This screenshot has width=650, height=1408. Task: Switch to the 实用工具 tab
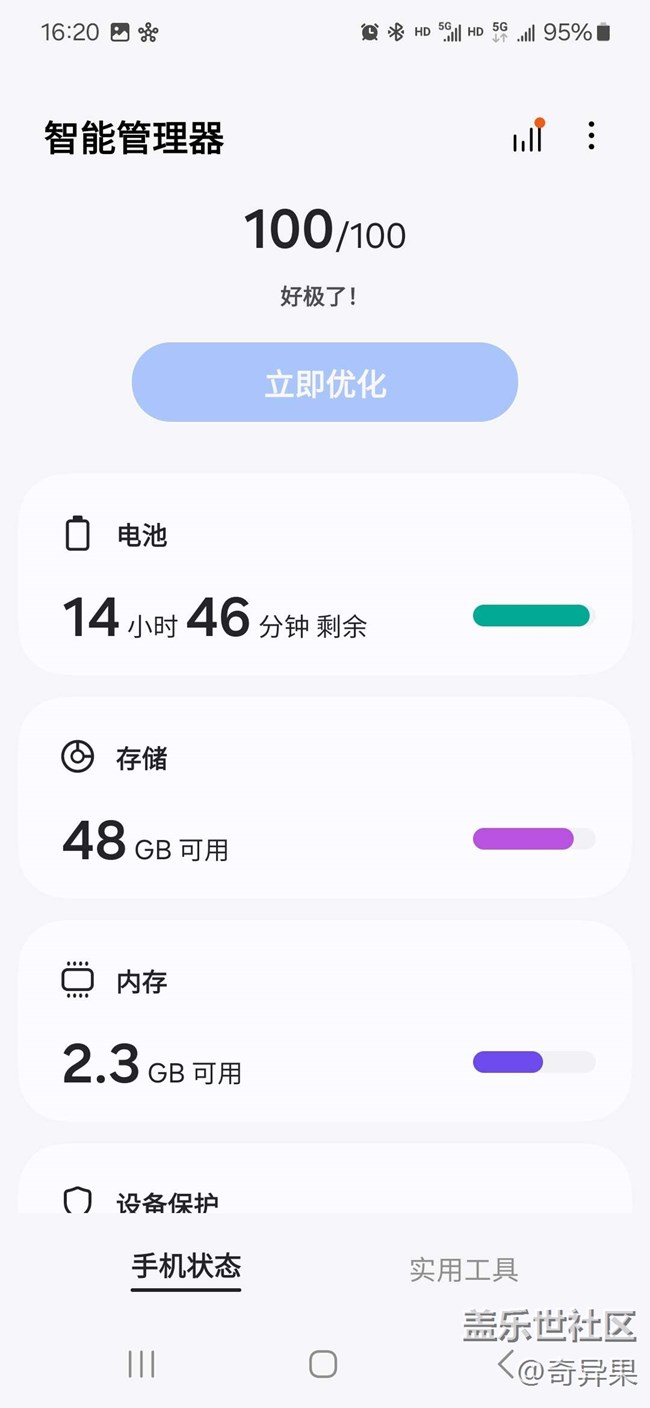464,1270
